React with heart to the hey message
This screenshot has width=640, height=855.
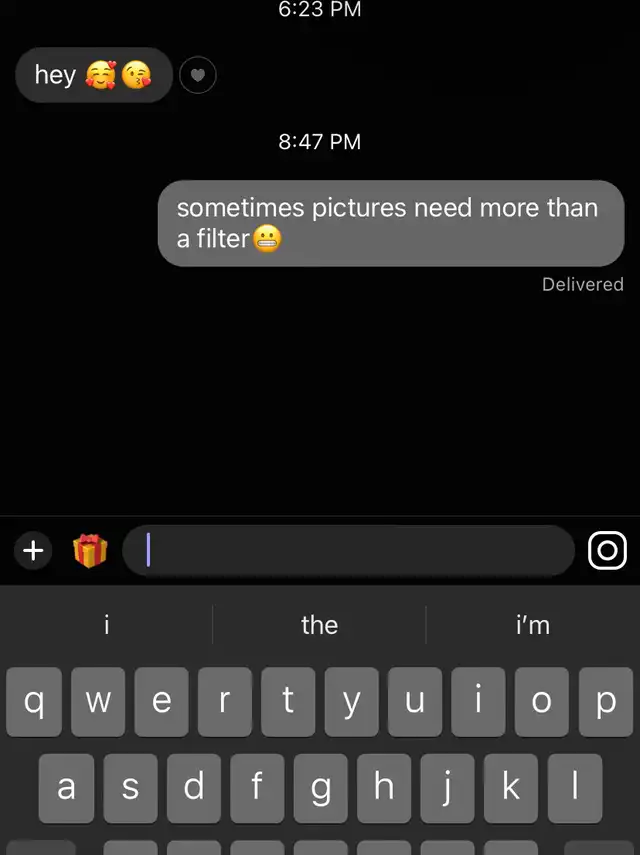pyautogui.click(x=197, y=75)
